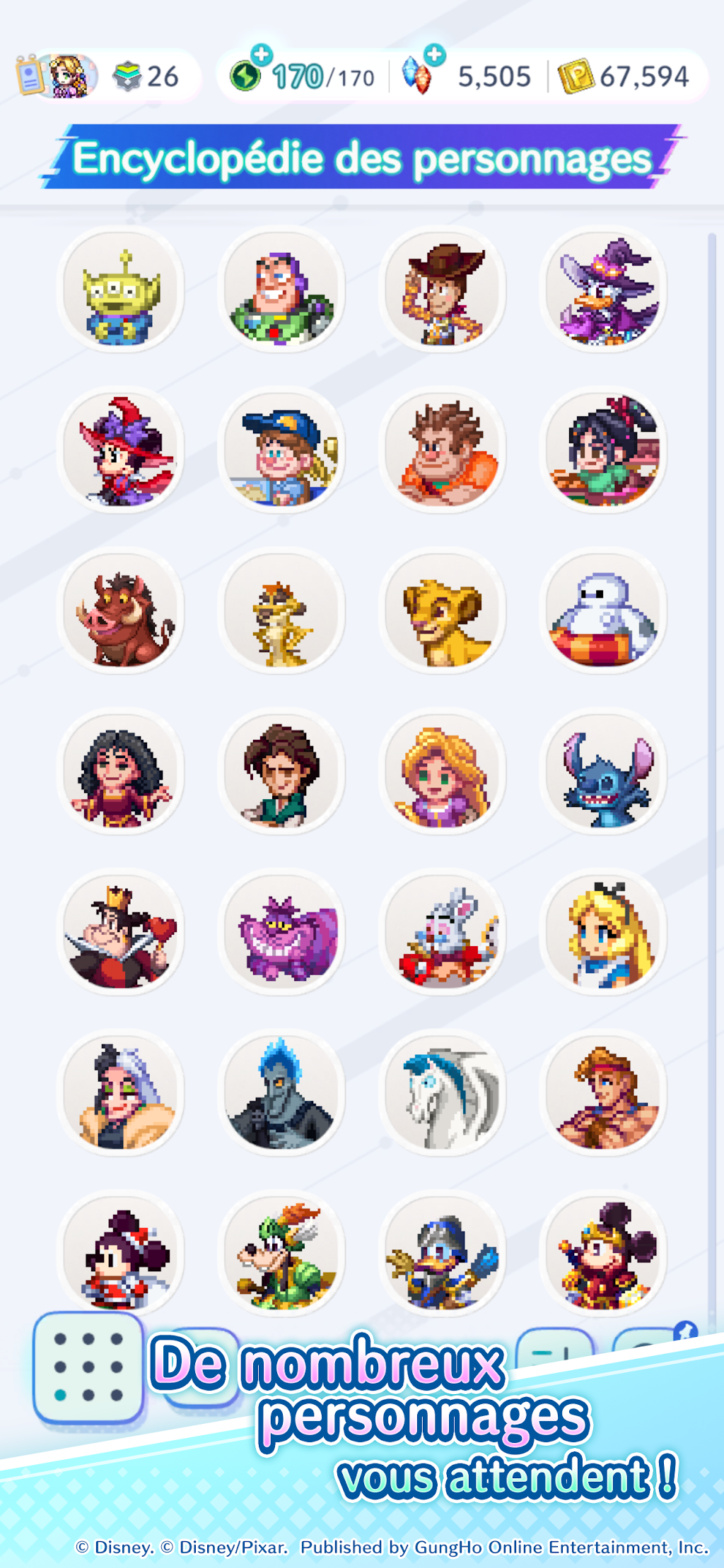The image size is (724, 1568).
Task: Select the Queen of Hearts
Action: point(121,933)
